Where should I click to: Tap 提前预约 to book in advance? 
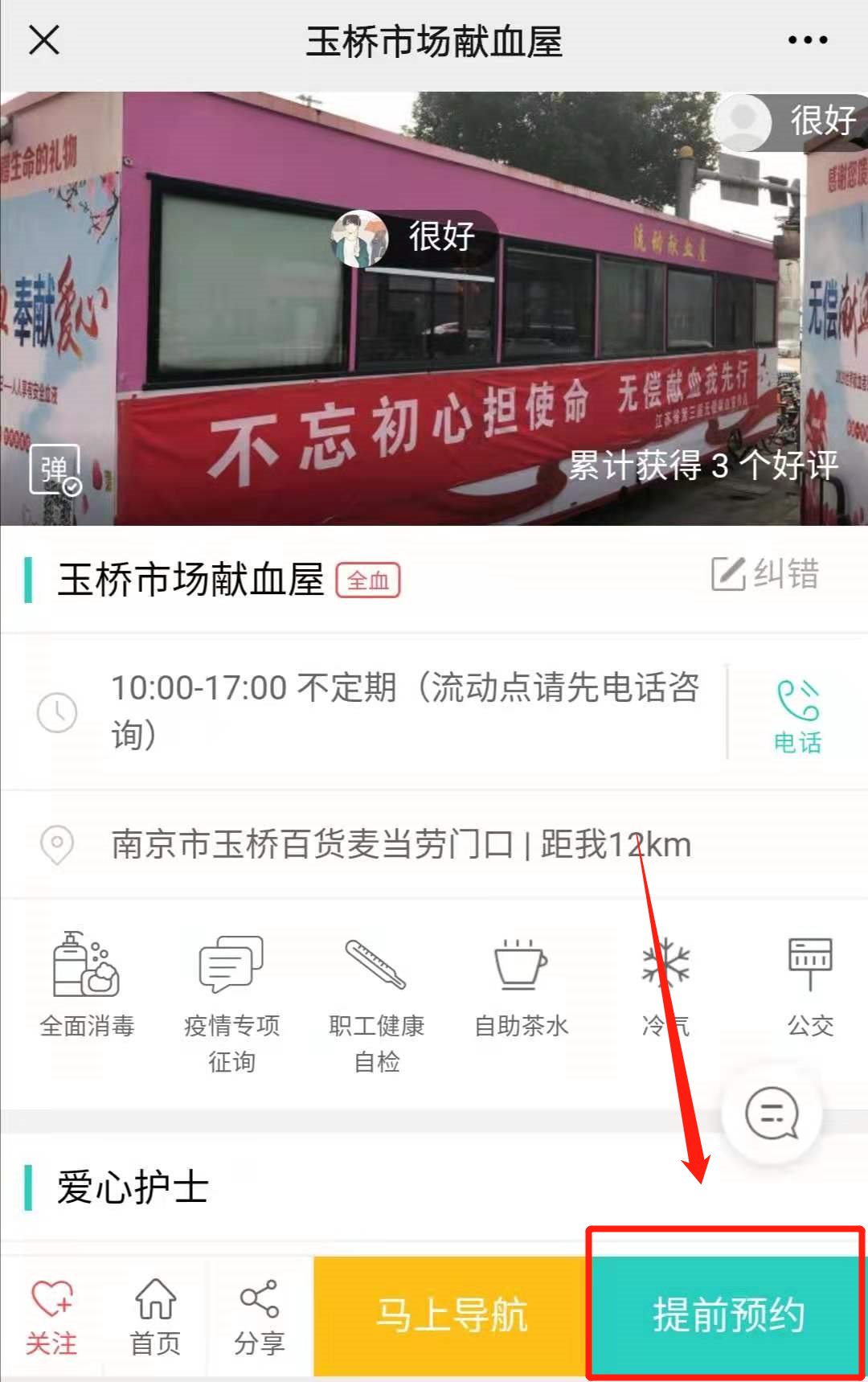pyautogui.click(x=728, y=1316)
